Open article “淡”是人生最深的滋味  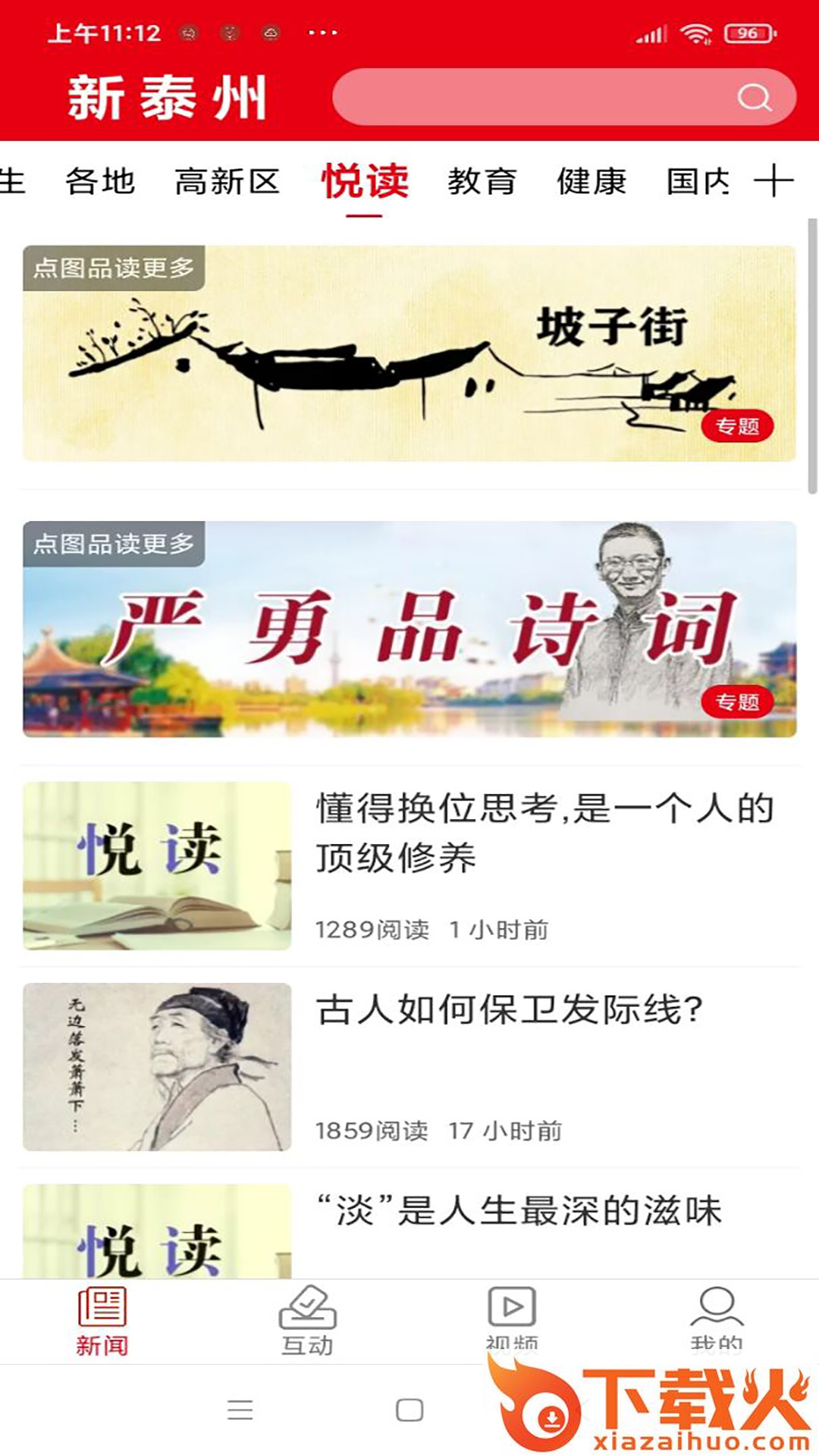pyautogui.click(x=519, y=1210)
